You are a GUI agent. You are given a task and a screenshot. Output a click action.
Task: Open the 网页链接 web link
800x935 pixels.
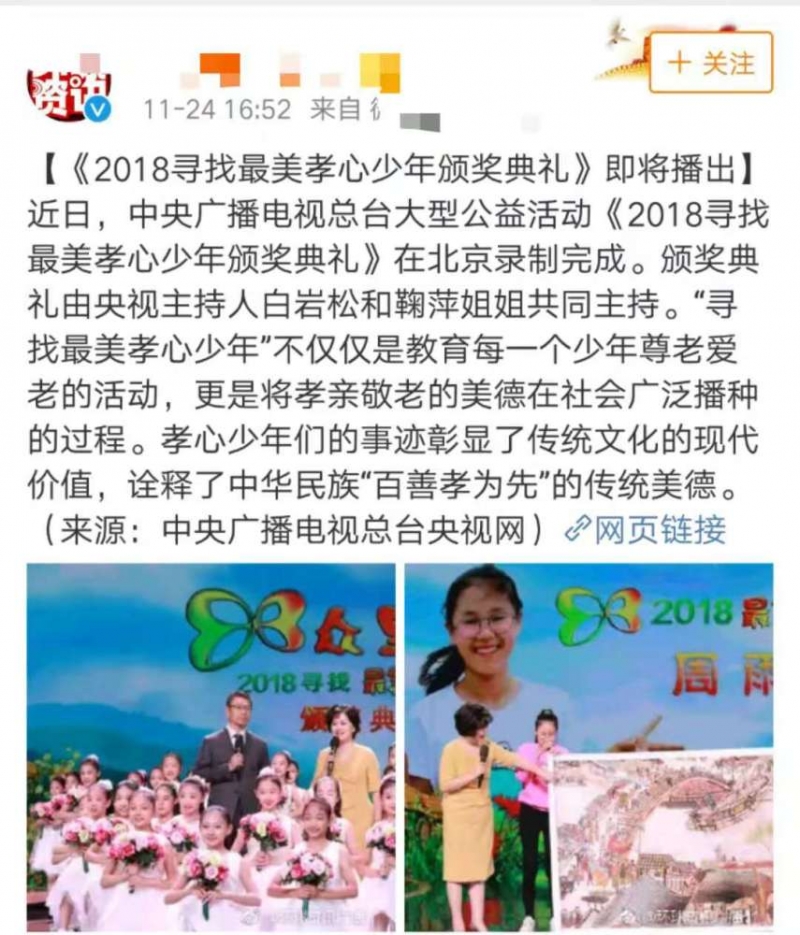[x=646, y=529]
